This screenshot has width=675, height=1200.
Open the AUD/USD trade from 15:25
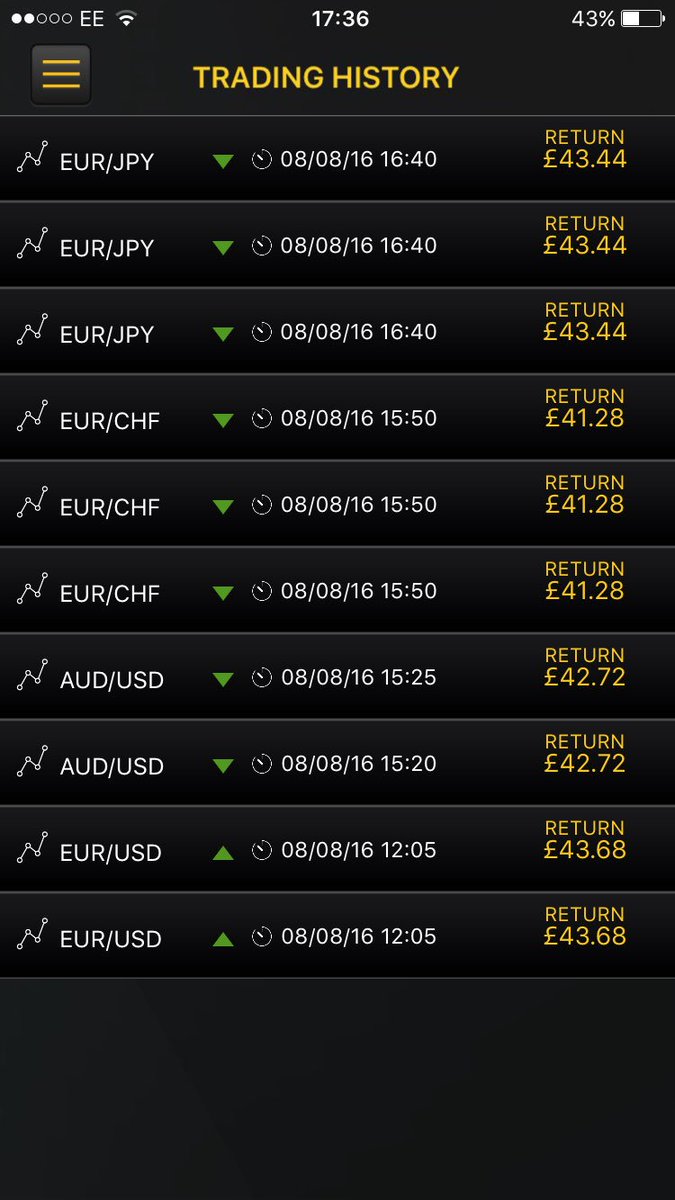tap(337, 677)
